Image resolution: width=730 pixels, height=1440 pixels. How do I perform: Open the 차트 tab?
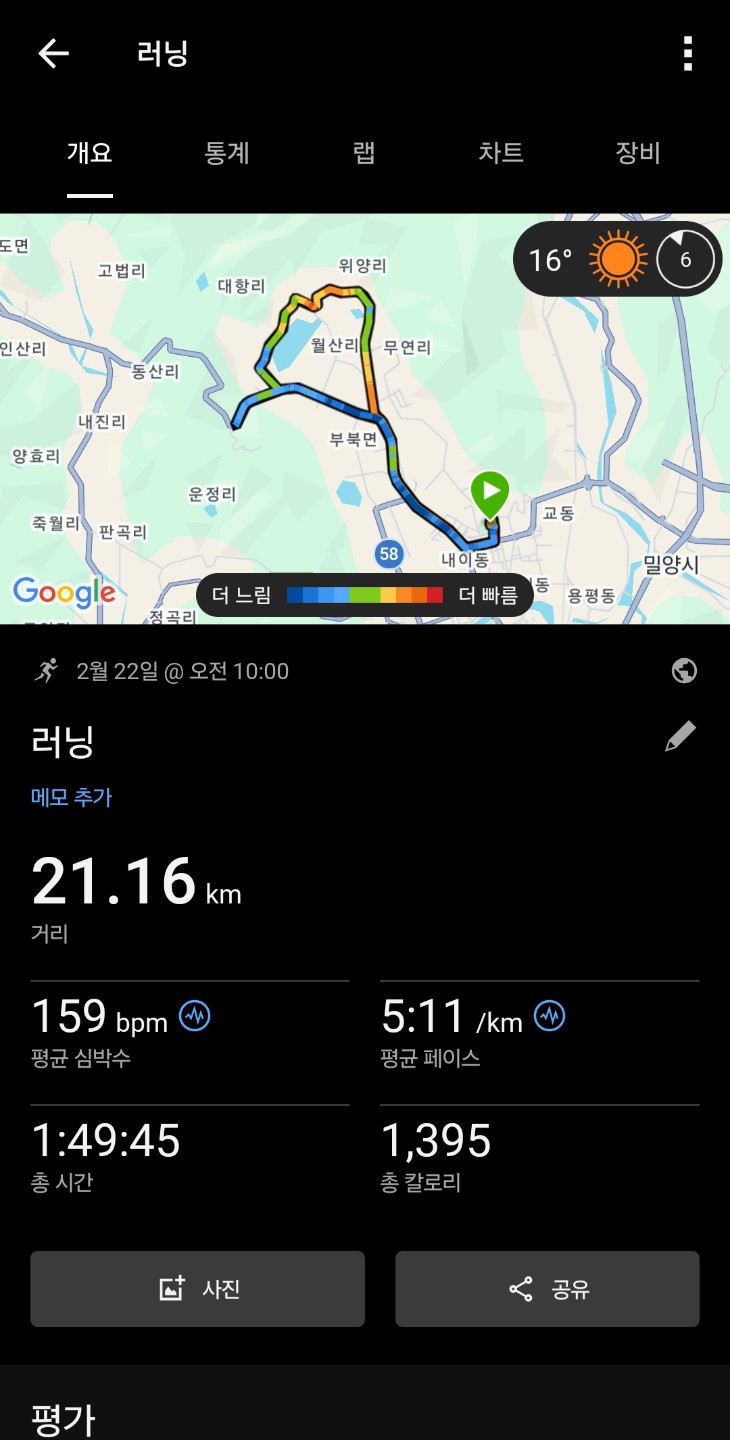pyautogui.click(x=500, y=153)
